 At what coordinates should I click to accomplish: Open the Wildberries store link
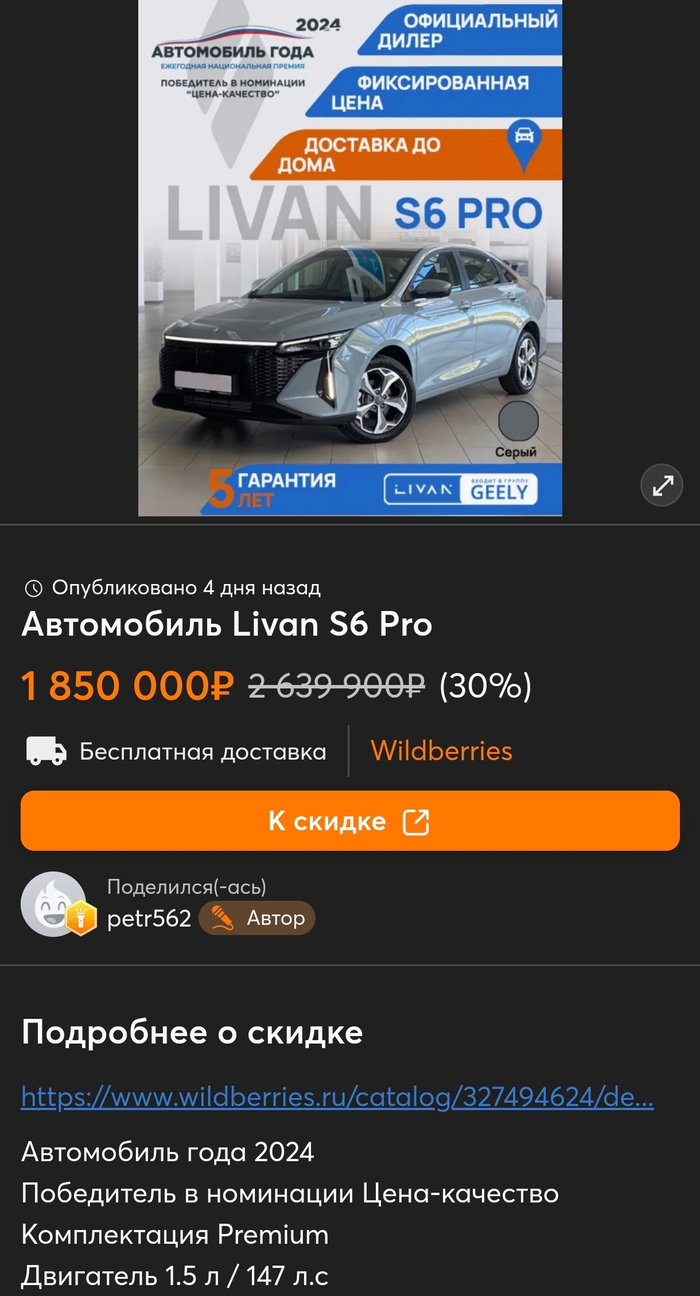(x=441, y=751)
